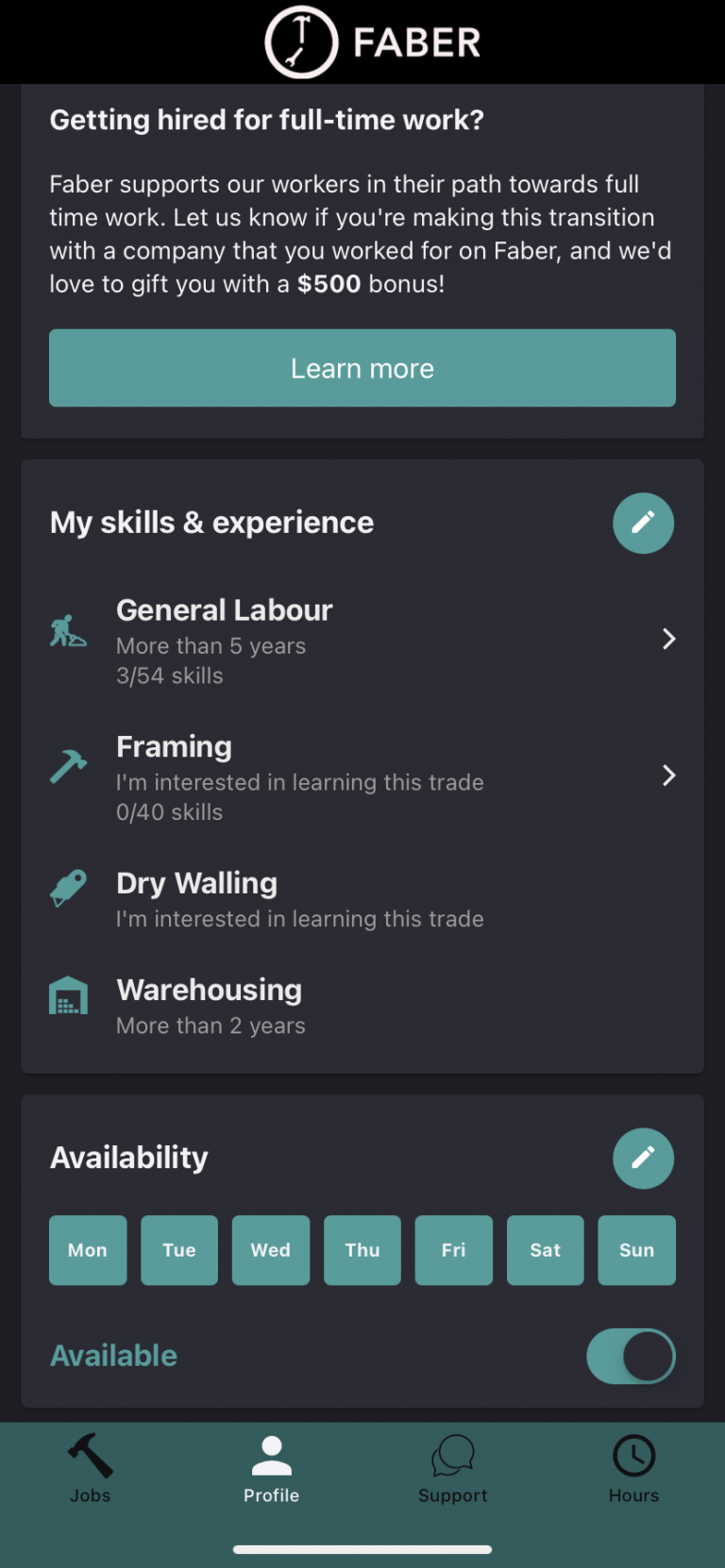Toggle the Available switch off

click(x=630, y=1356)
